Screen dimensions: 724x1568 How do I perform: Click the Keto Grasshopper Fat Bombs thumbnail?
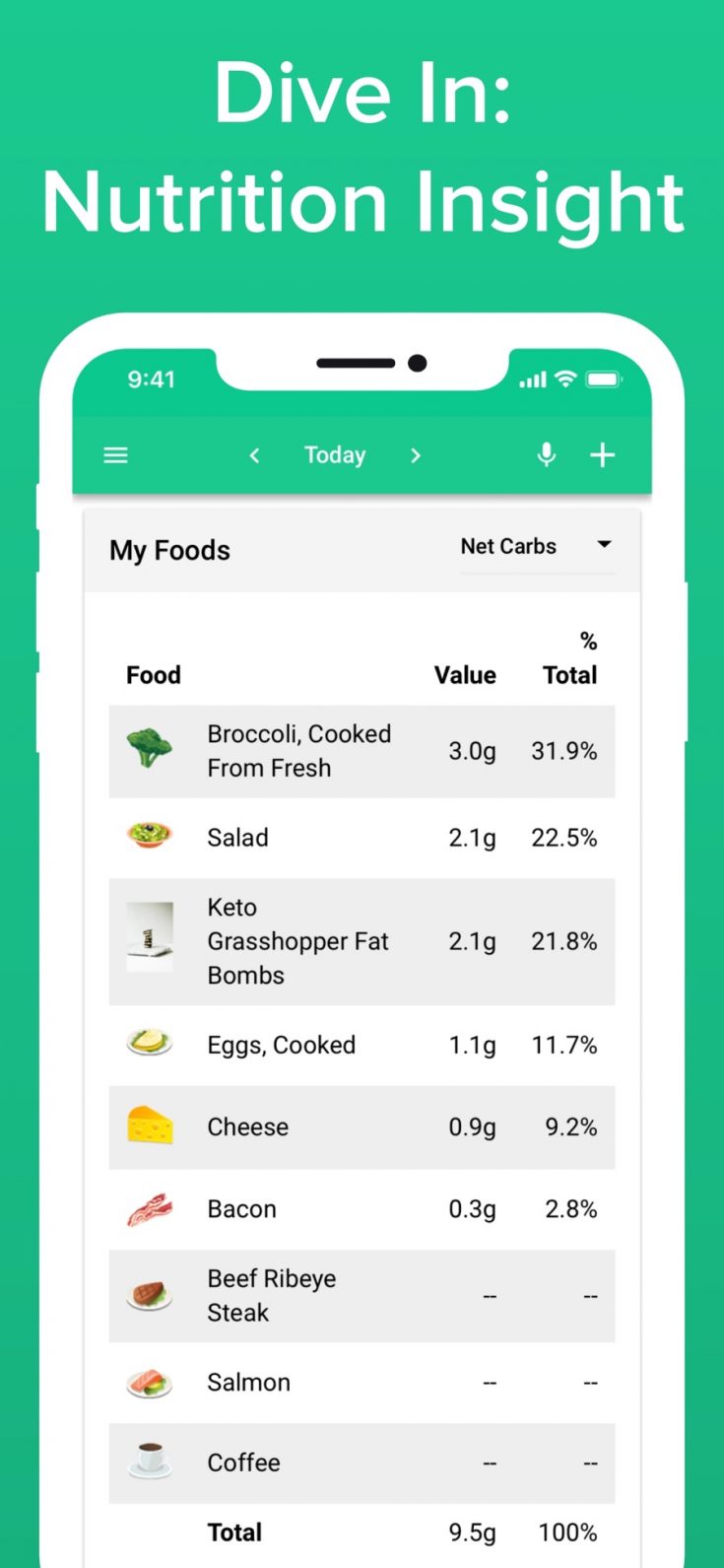149,937
